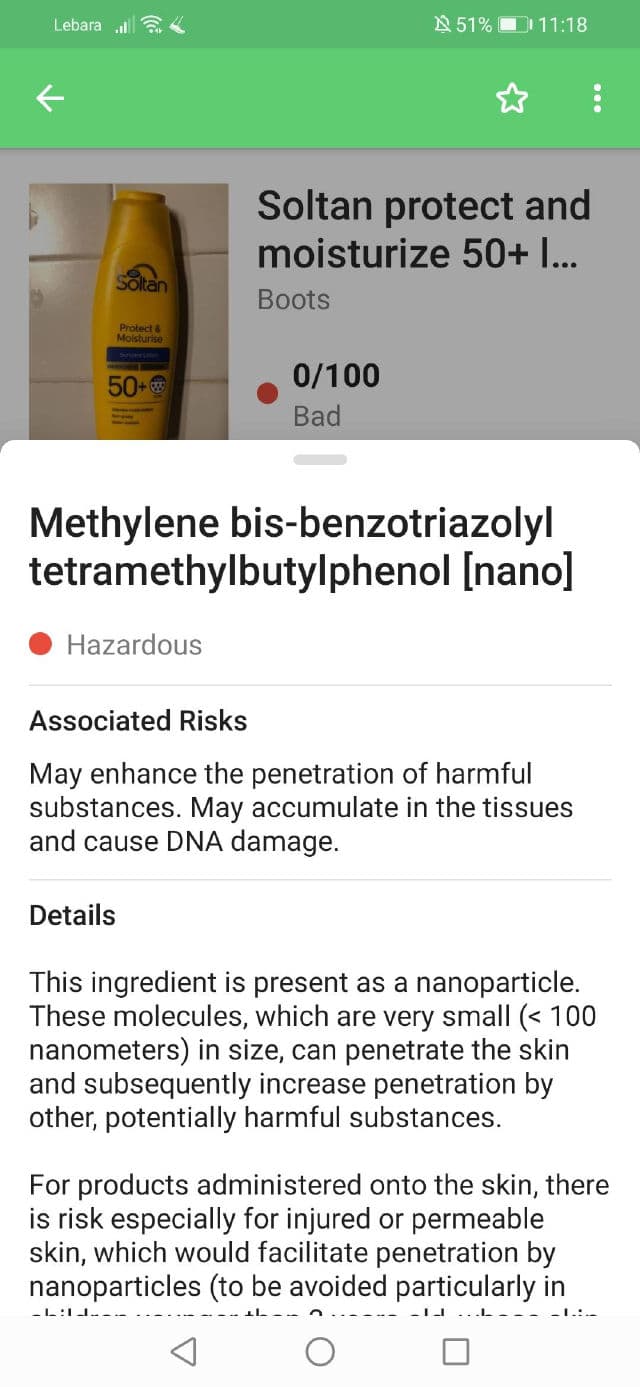Add the product to favorites with the star
Image resolution: width=640 pixels, height=1387 pixels.
pos(511,98)
